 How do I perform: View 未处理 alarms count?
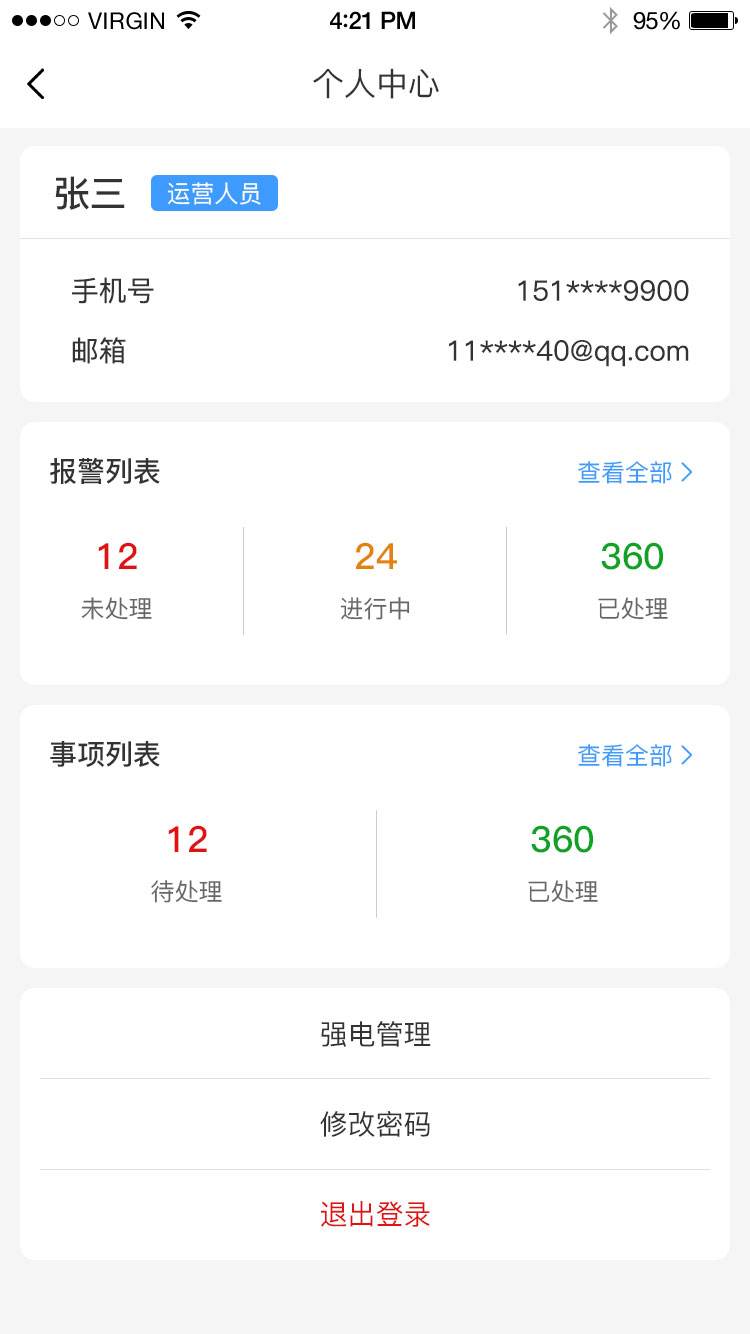pos(117,580)
